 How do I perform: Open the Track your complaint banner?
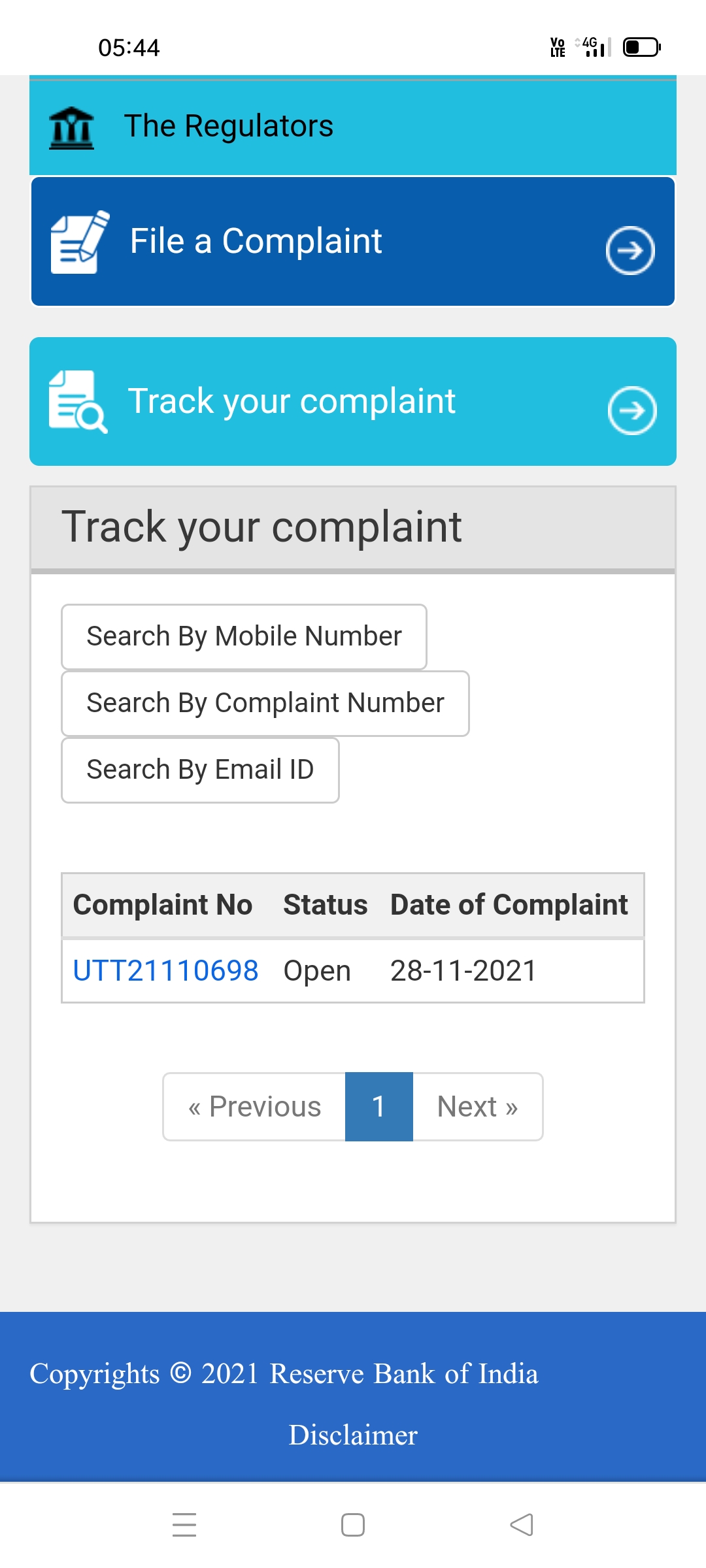353,401
